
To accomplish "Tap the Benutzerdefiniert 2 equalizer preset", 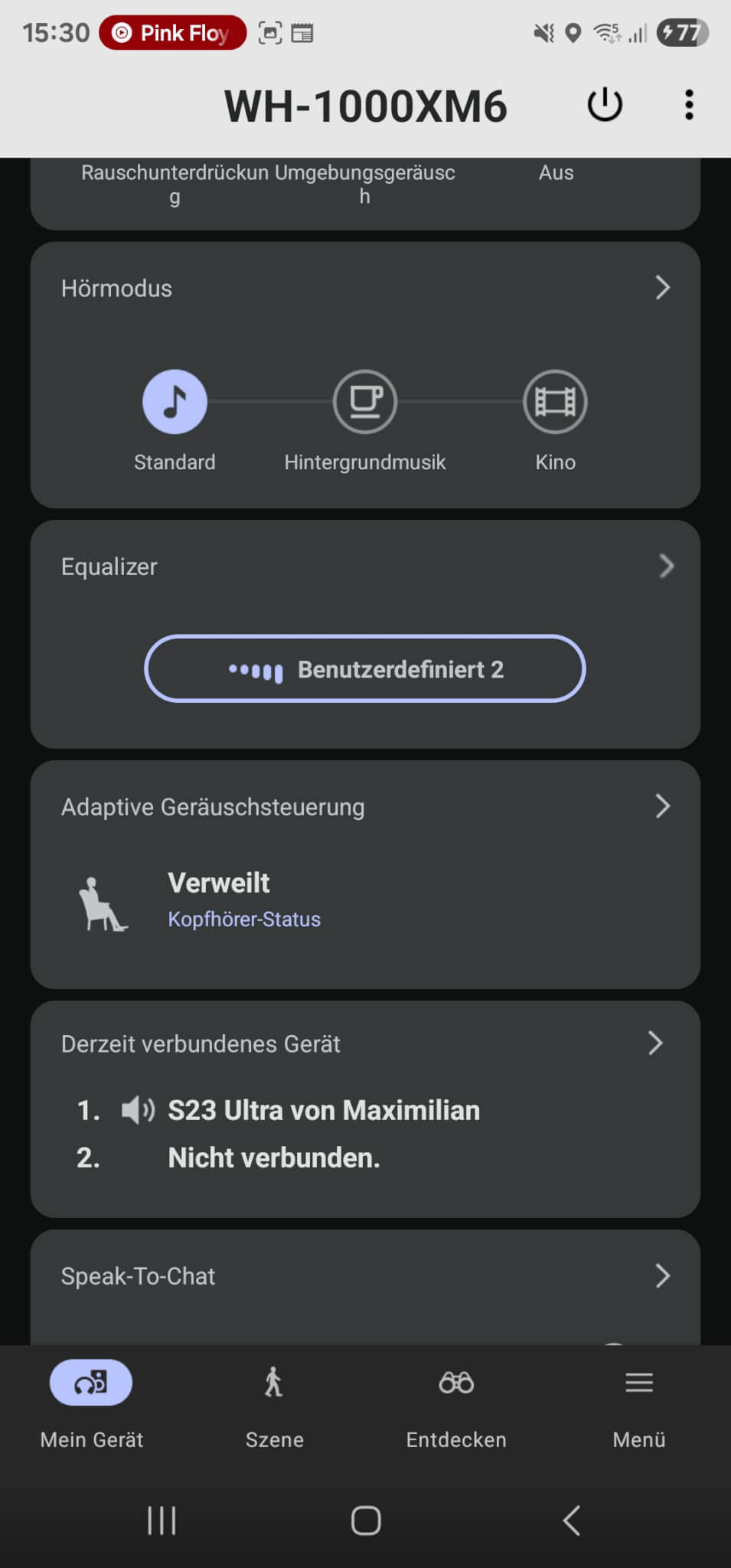I will 365,669.
